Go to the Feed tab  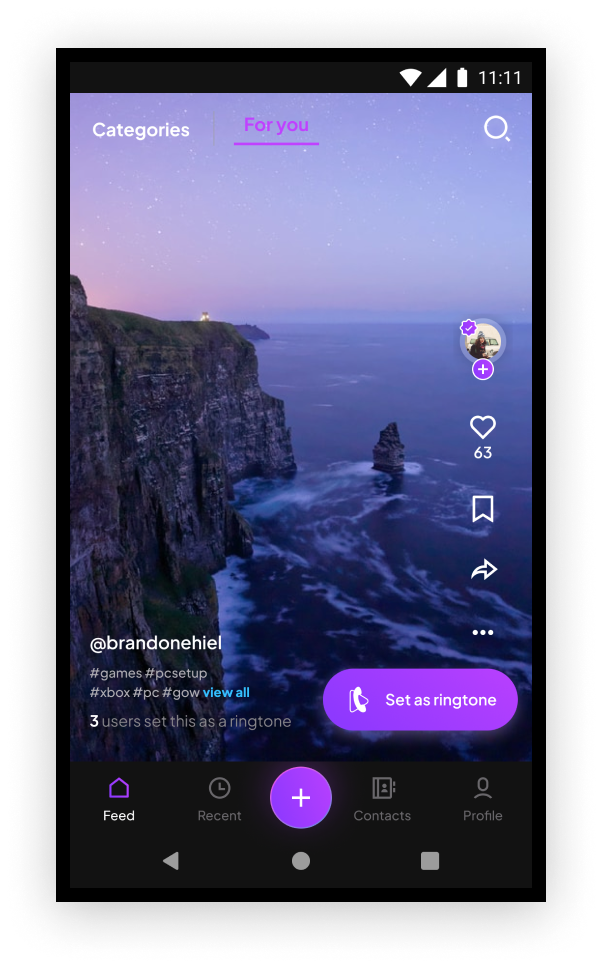click(119, 799)
